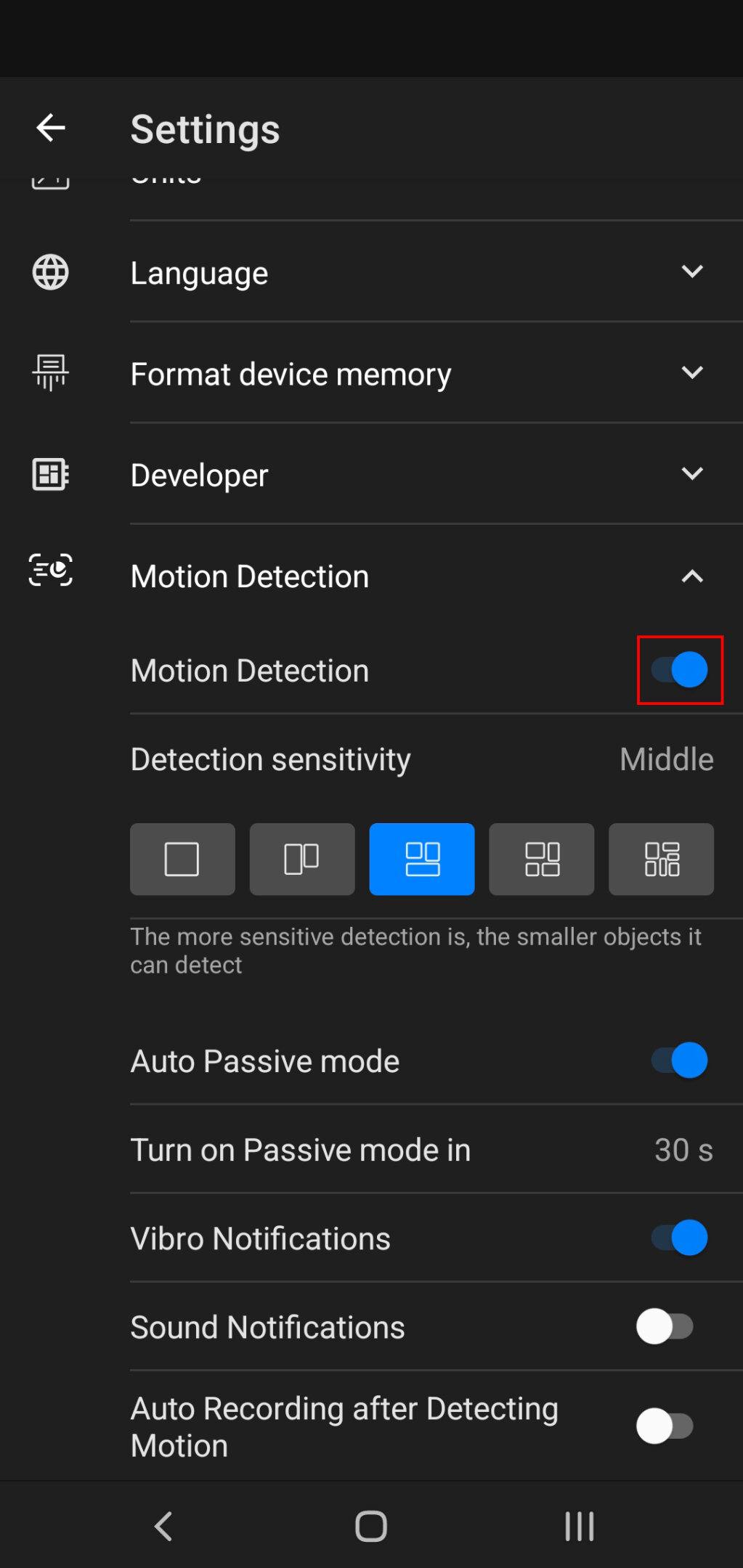Select the two-block sensitivity option
The image size is (743, 1568).
302,859
